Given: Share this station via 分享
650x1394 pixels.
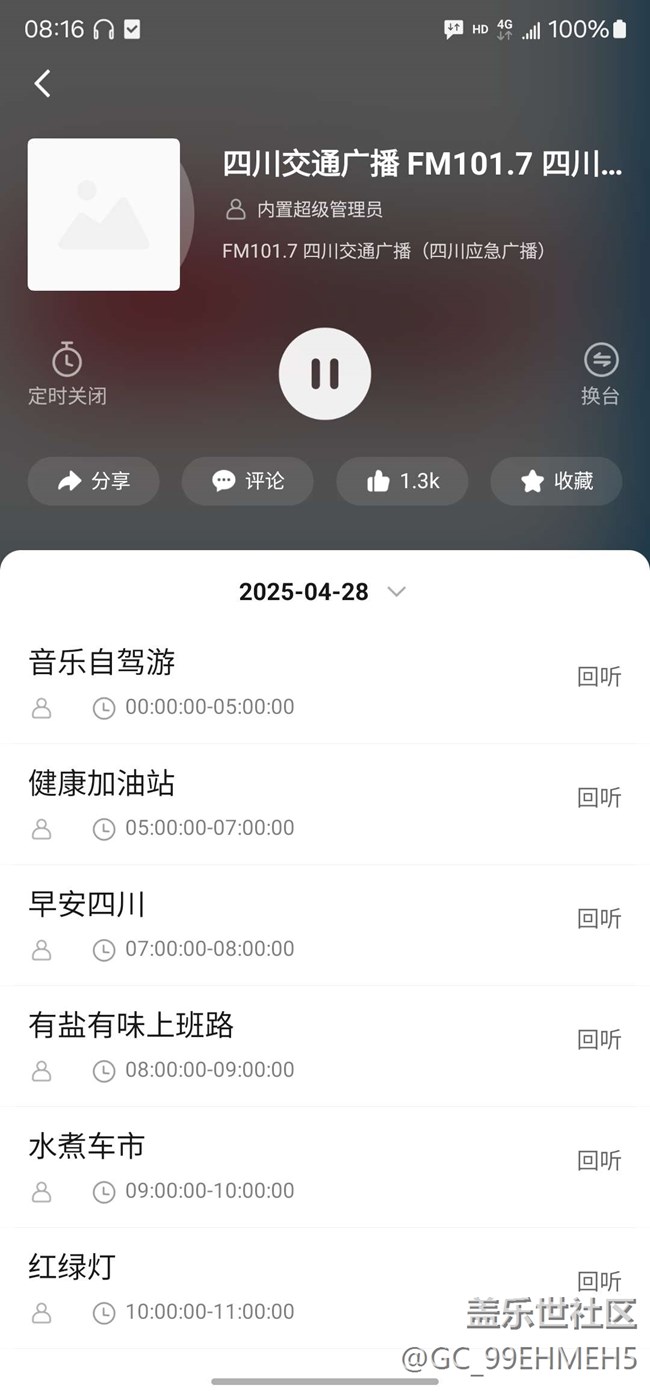Looking at the screenshot, I should point(94,481).
